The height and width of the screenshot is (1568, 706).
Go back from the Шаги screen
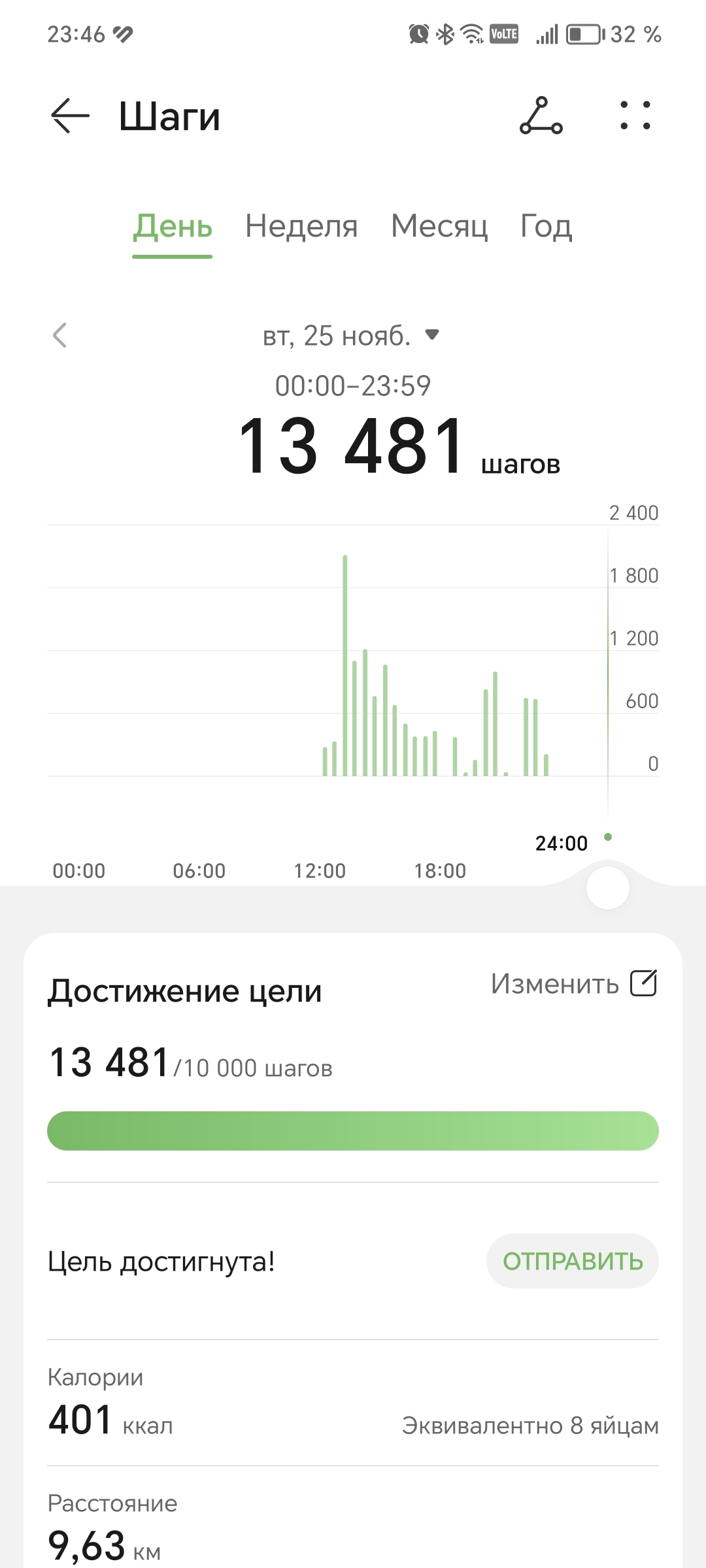[70, 116]
